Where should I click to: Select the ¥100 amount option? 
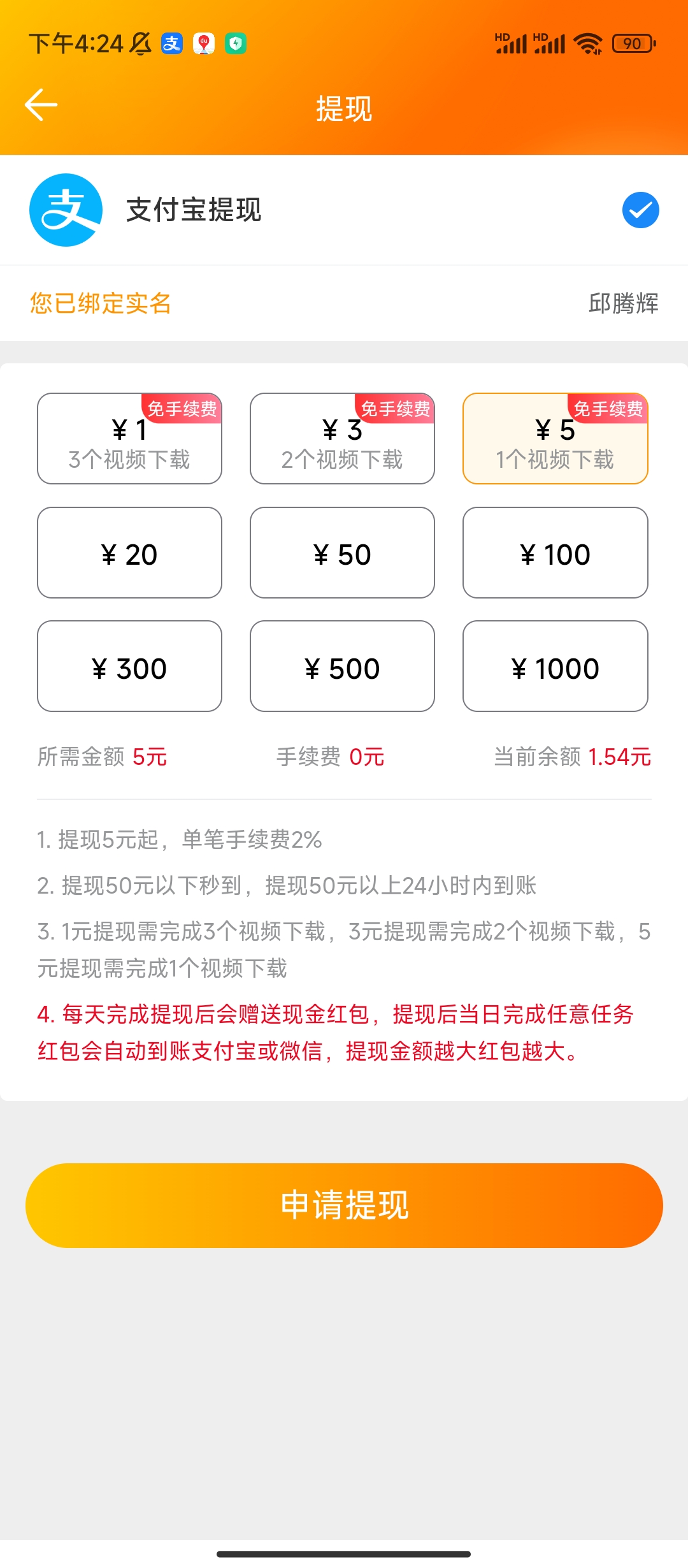coord(555,553)
